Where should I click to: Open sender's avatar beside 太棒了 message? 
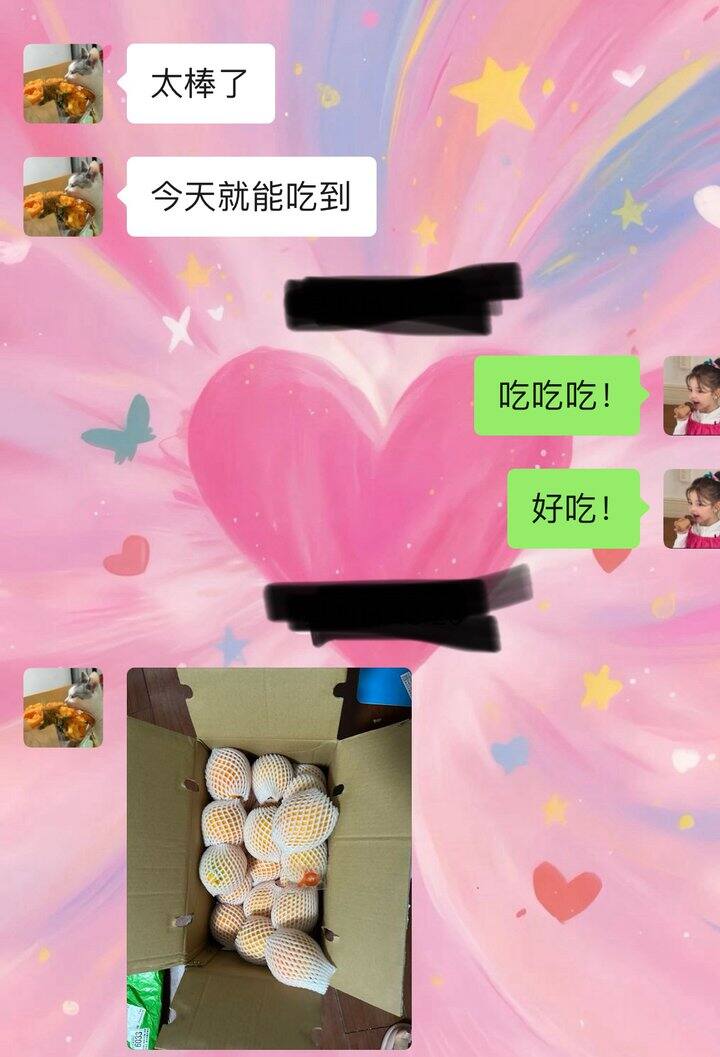coord(63,84)
